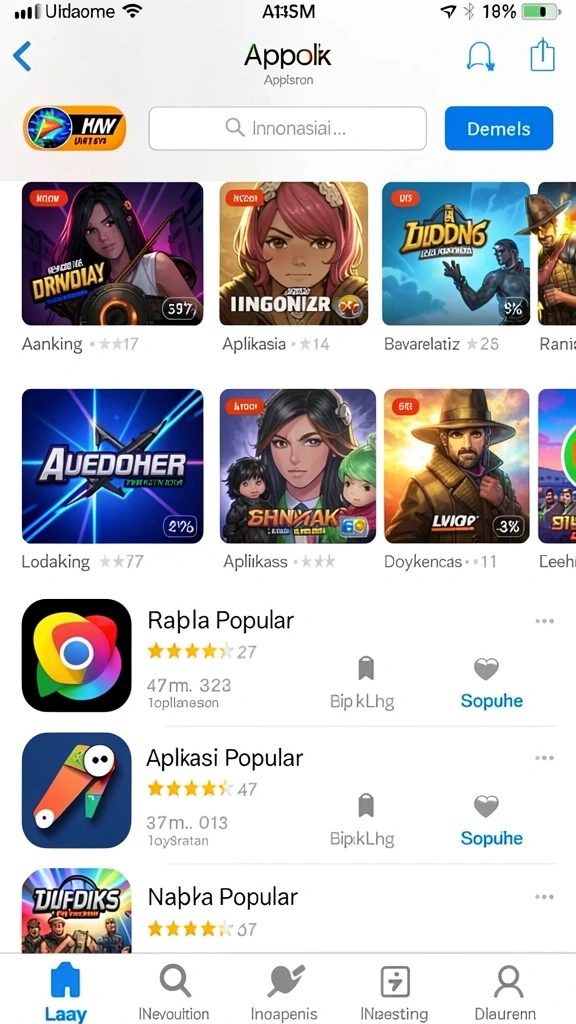576x1024 pixels.
Task: Open overflow menu for Rapla Popular
Action: point(544,621)
